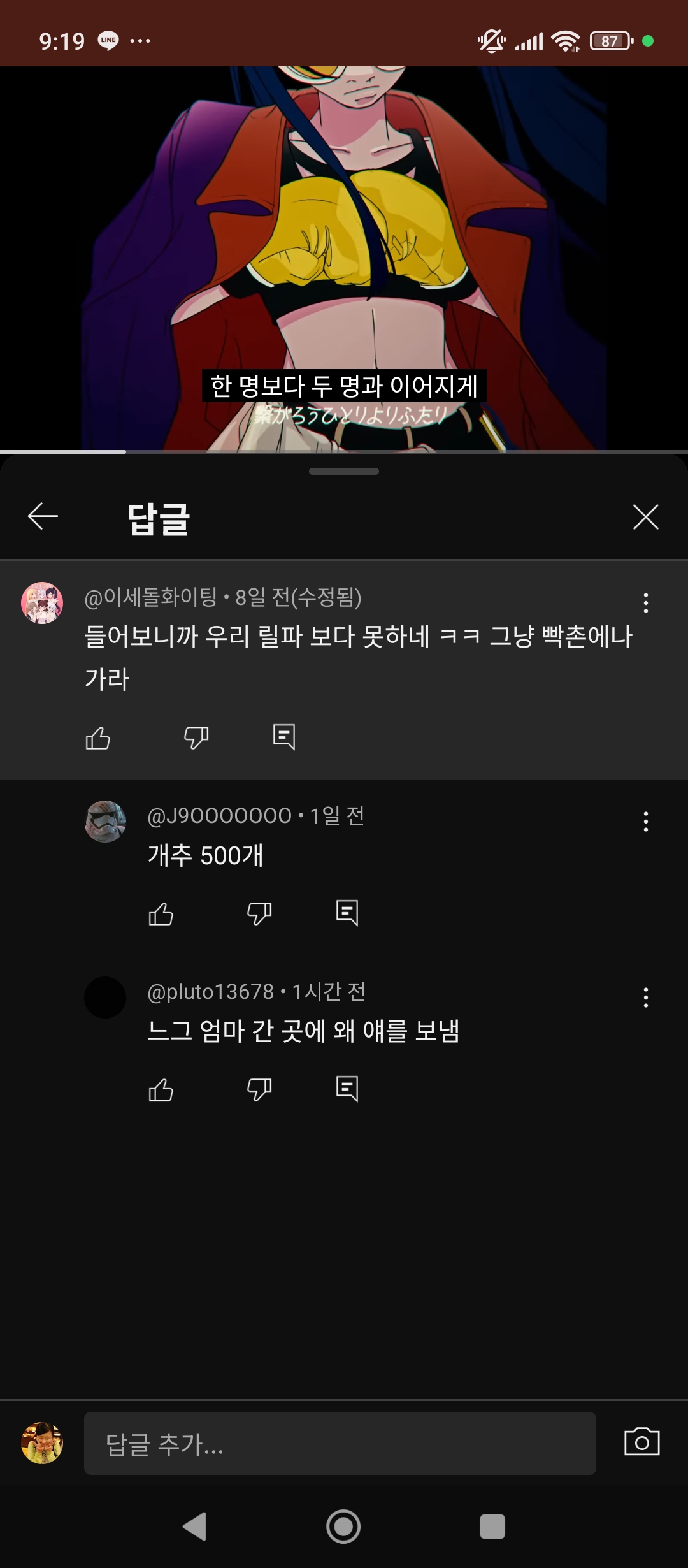Reply to @J90000000's comment
This screenshot has width=688, height=1568.
coord(347,913)
